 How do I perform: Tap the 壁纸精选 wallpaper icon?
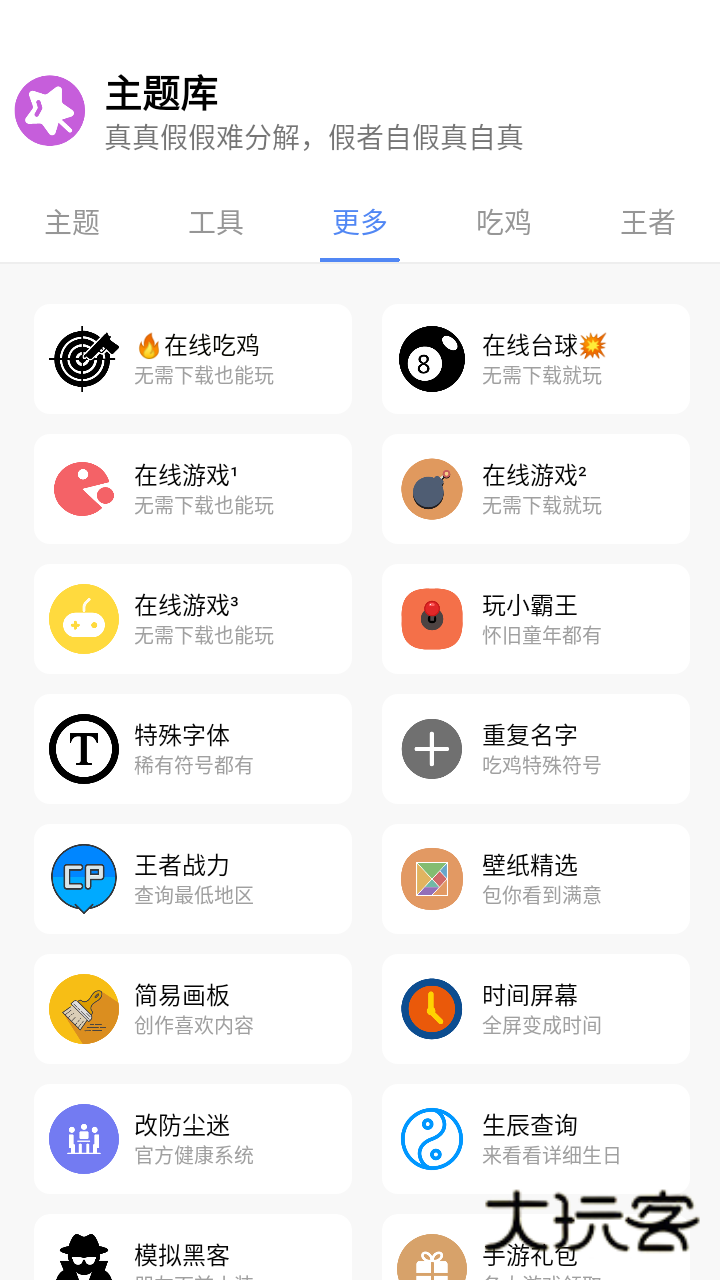431,878
